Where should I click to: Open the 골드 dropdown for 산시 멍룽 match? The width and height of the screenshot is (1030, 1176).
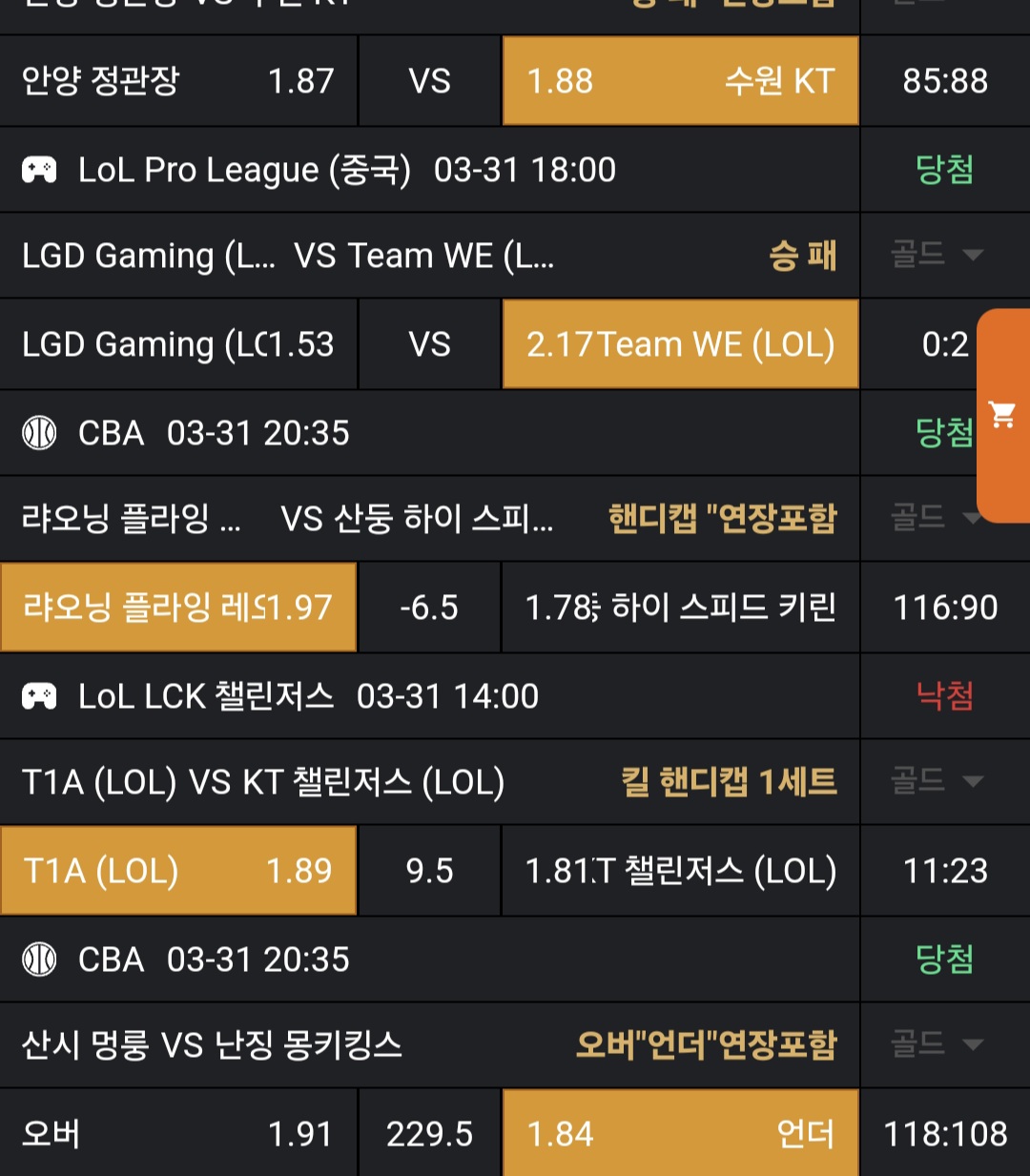(x=937, y=1044)
